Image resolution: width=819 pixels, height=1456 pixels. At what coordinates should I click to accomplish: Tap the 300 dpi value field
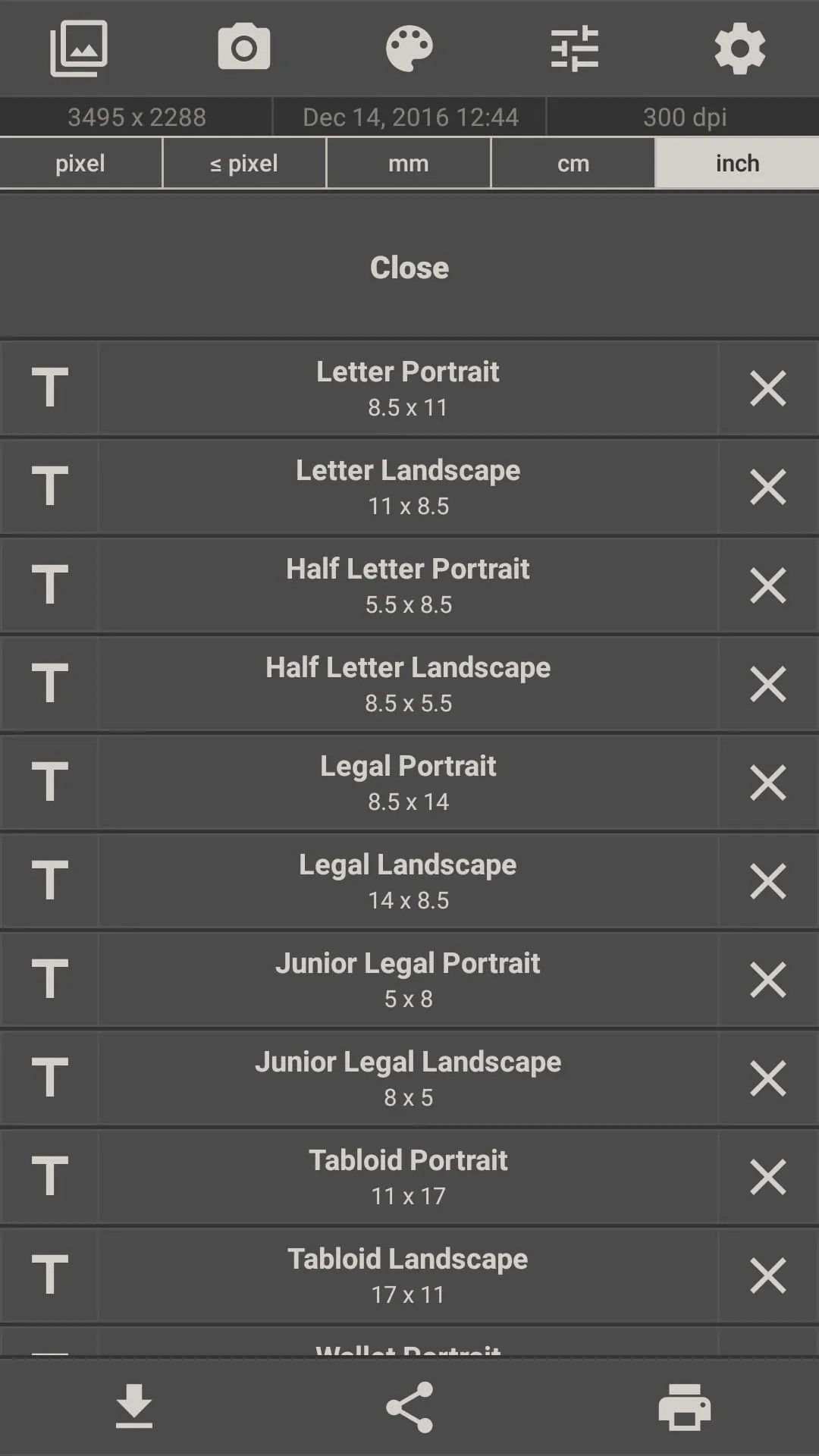pyautogui.click(x=683, y=117)
